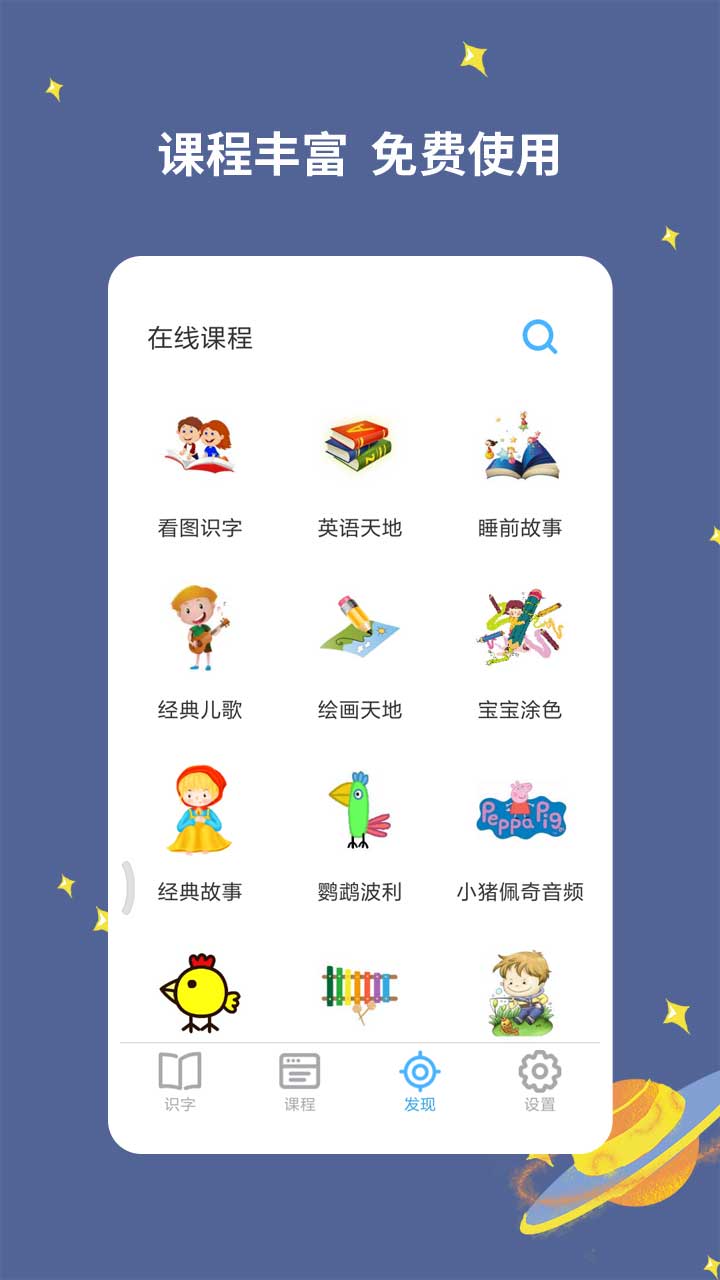The width and height of the screenshot is (720, 1280).
Task: Tap the xylophone instrument icon
Action: [360, 990]
